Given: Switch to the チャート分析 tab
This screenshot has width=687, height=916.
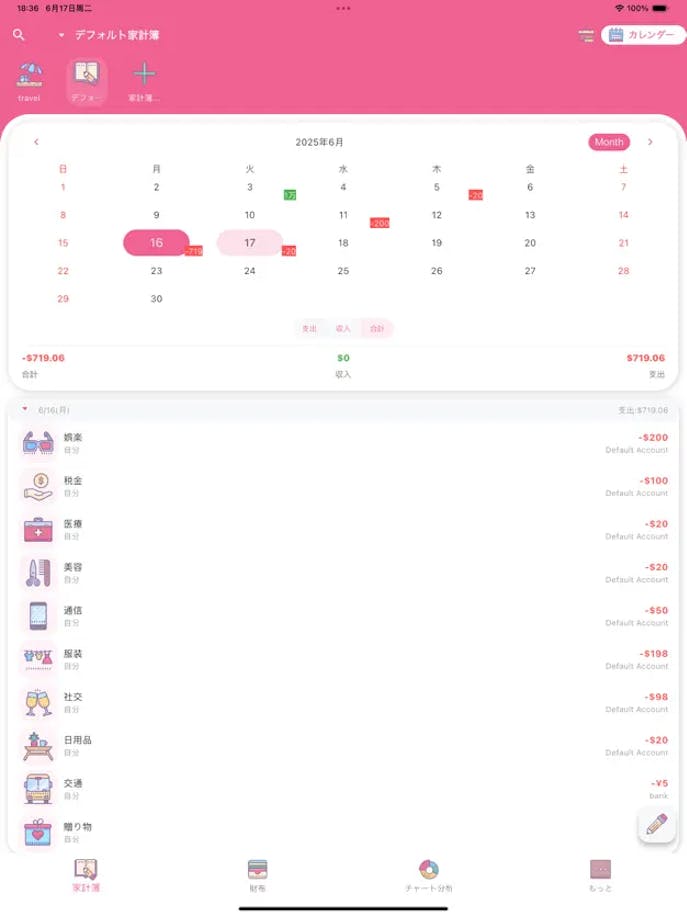Looking at the screenshot, I should tap(429, 875).
